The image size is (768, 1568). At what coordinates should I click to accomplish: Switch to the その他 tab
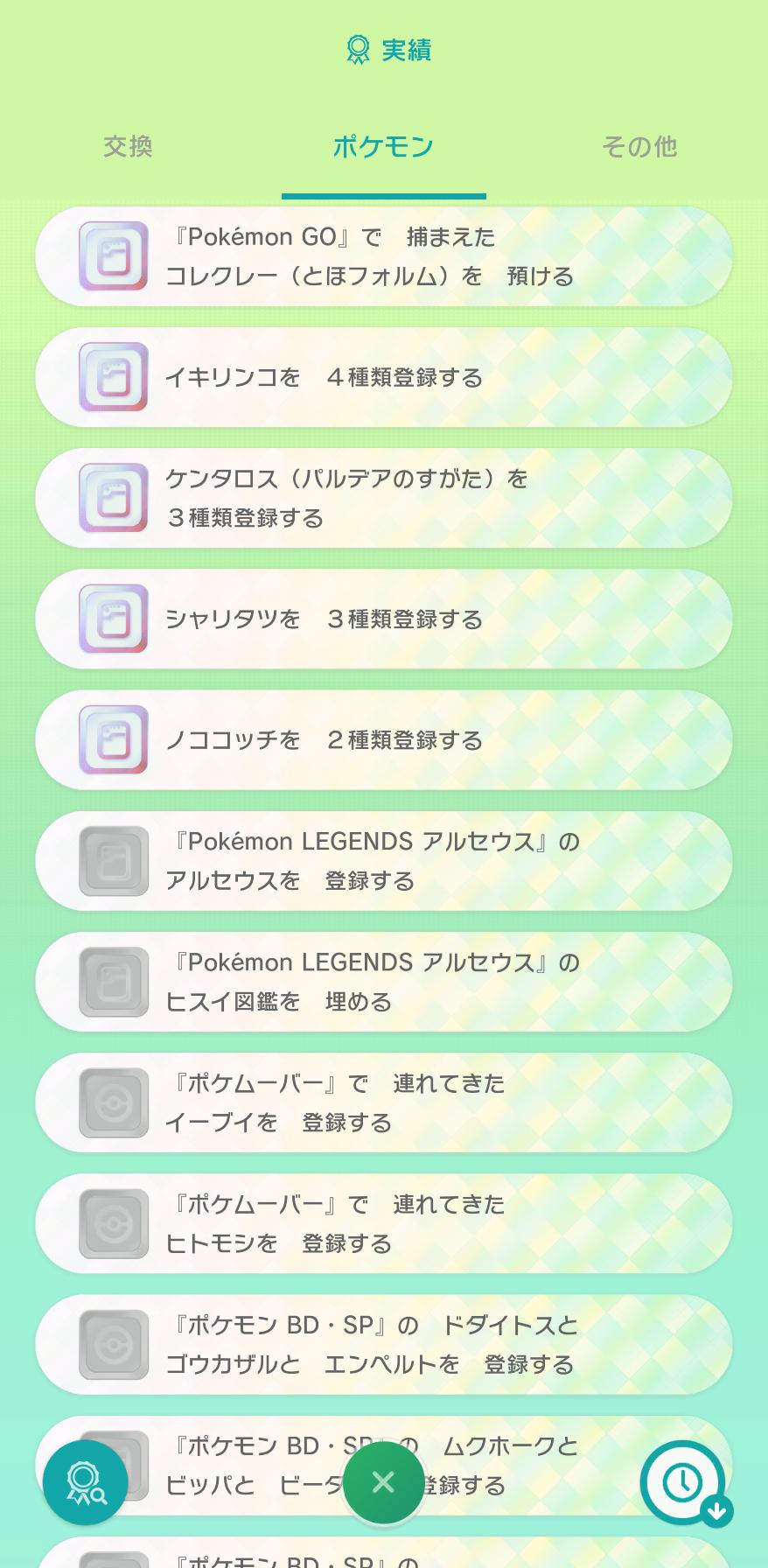[639, 146]
